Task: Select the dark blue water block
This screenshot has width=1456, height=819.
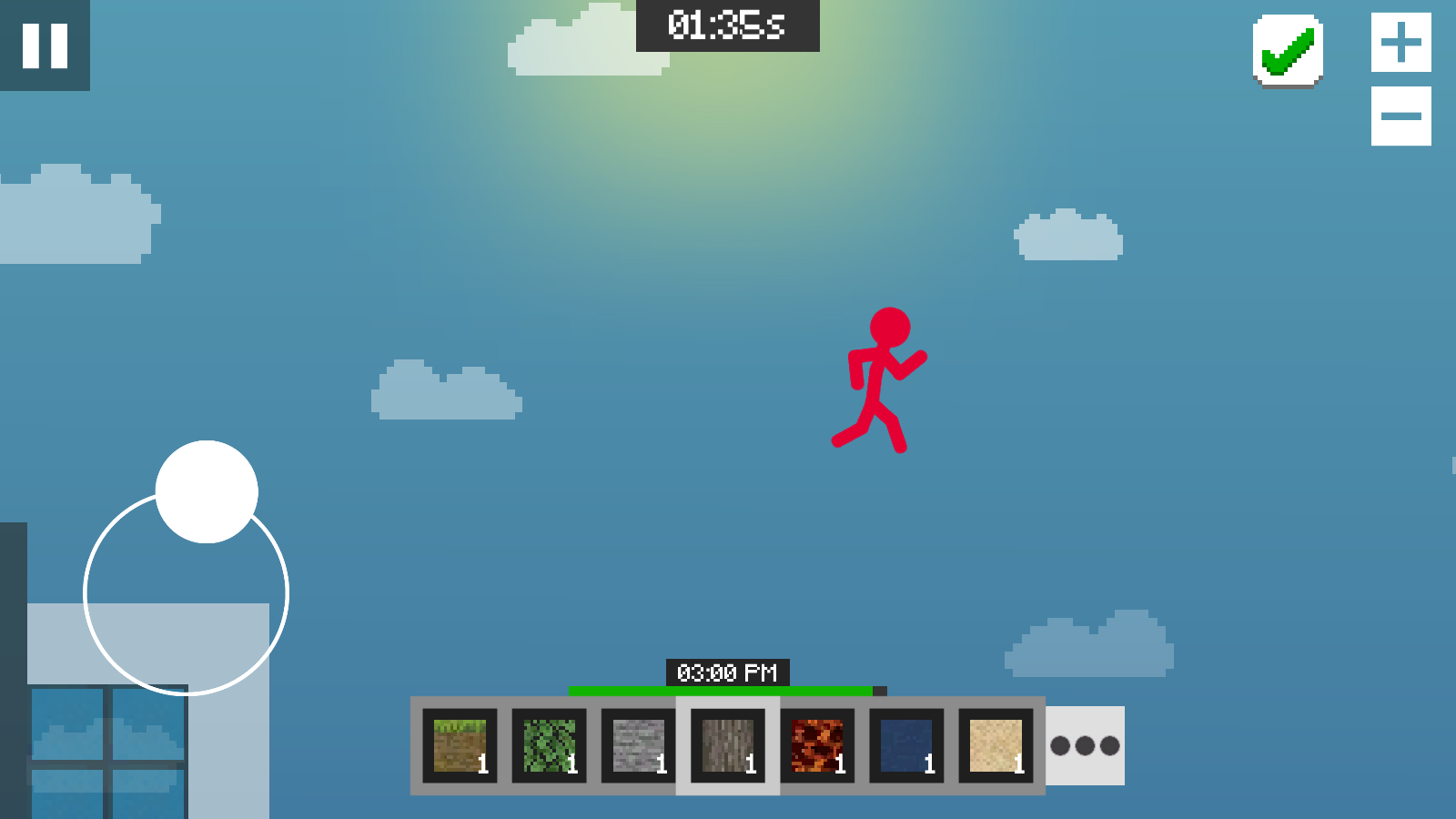Action: pos(905,745)
